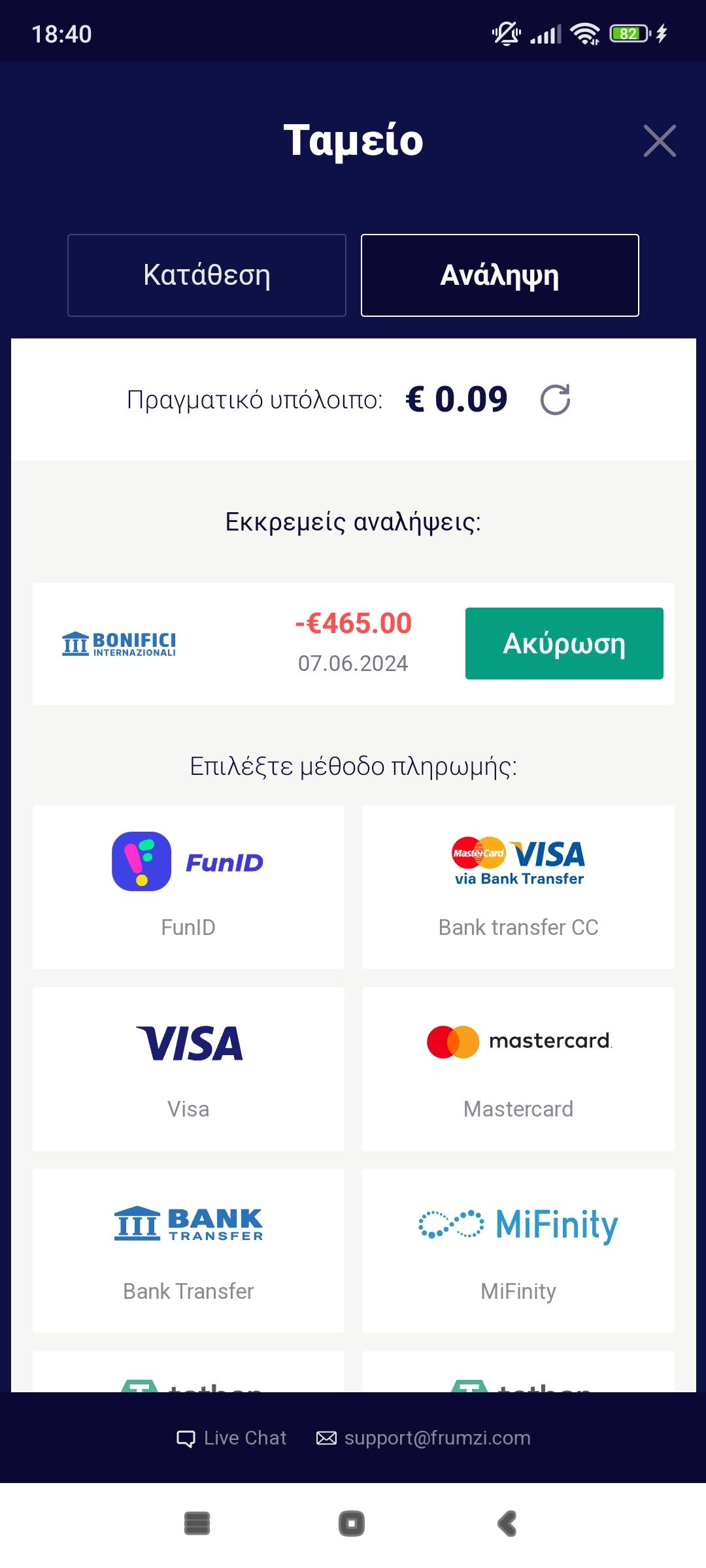Image resolution: width=706 pixels, height=1568 pixels.
Task: Choose the Mastercard payment option
Action: 518,1069
